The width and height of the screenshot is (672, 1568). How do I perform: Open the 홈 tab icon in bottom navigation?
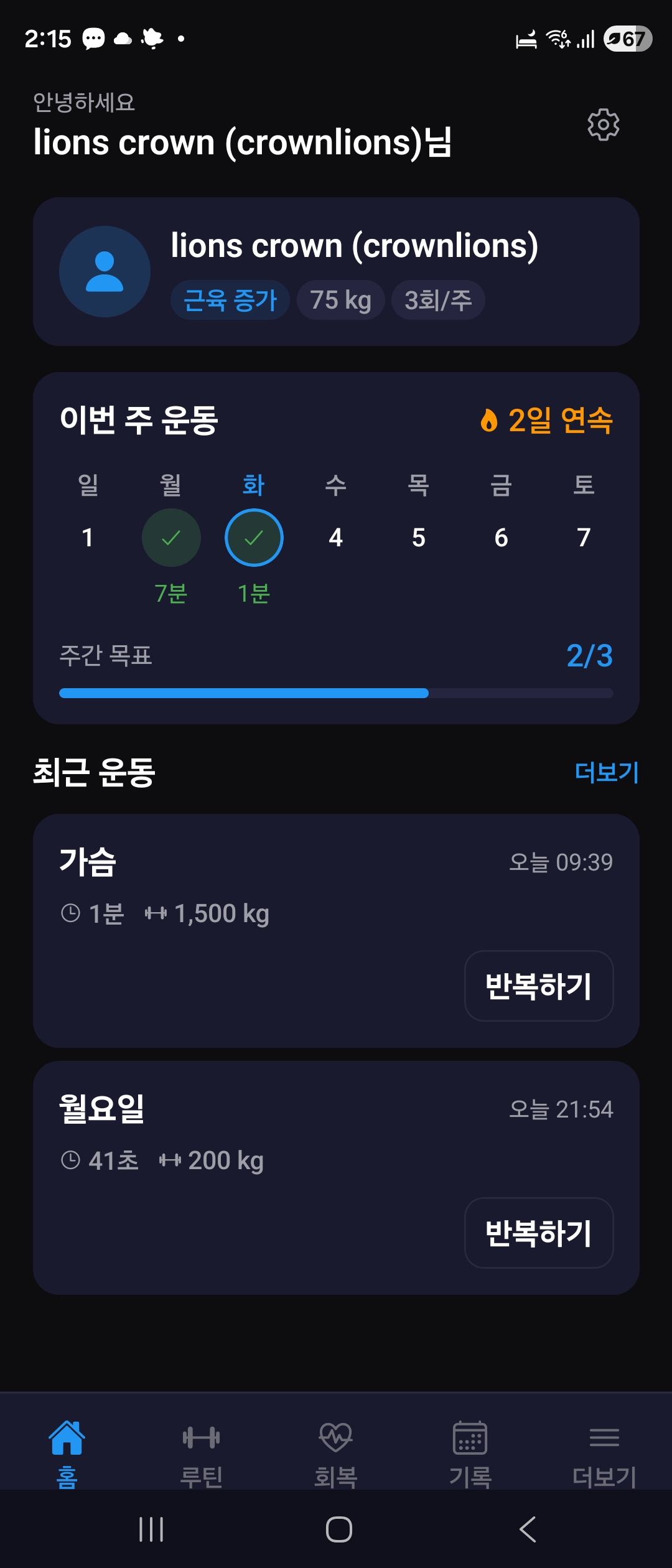[66, 1438]
